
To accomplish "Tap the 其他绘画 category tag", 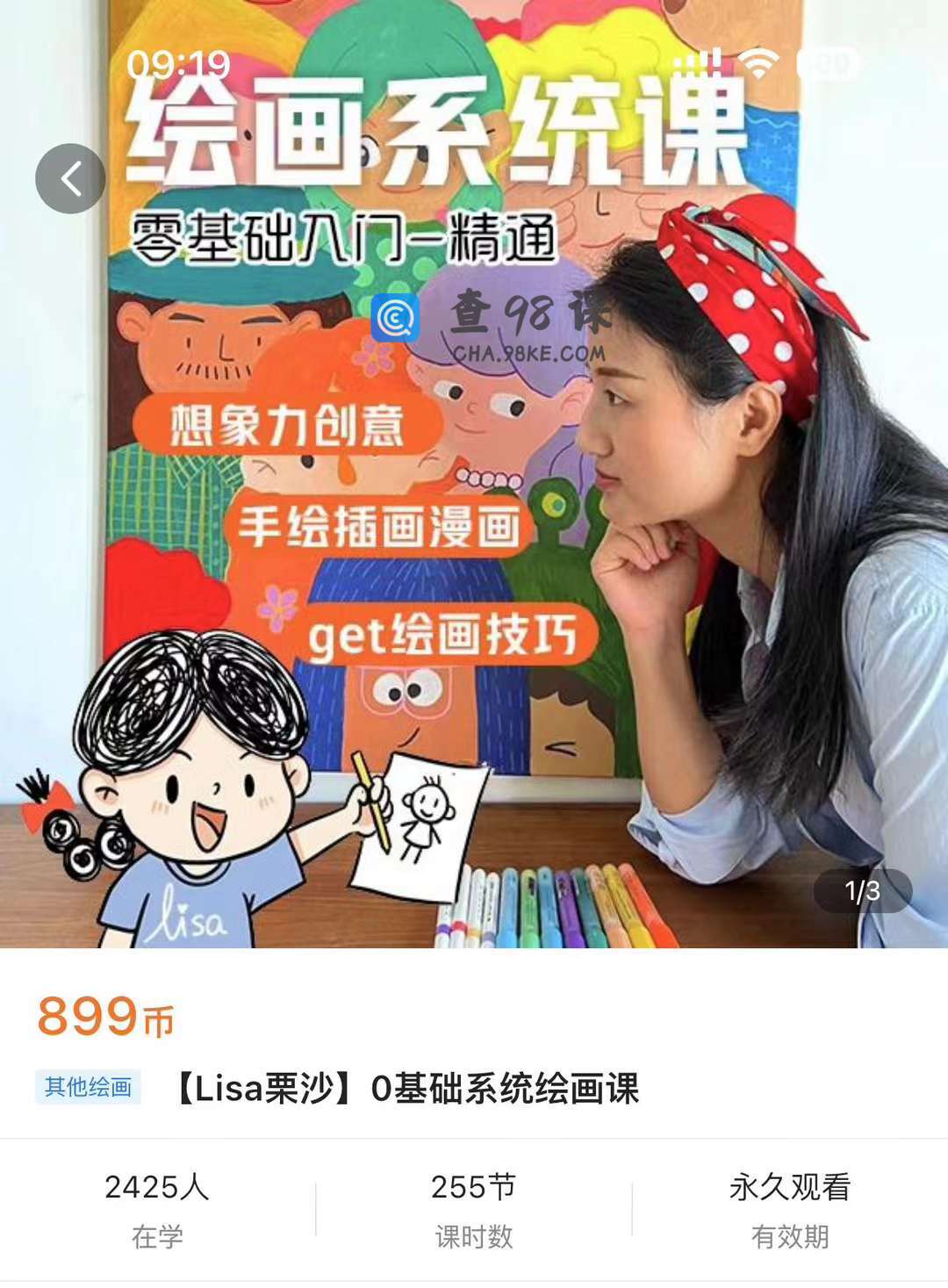I will pos(88,1088).
